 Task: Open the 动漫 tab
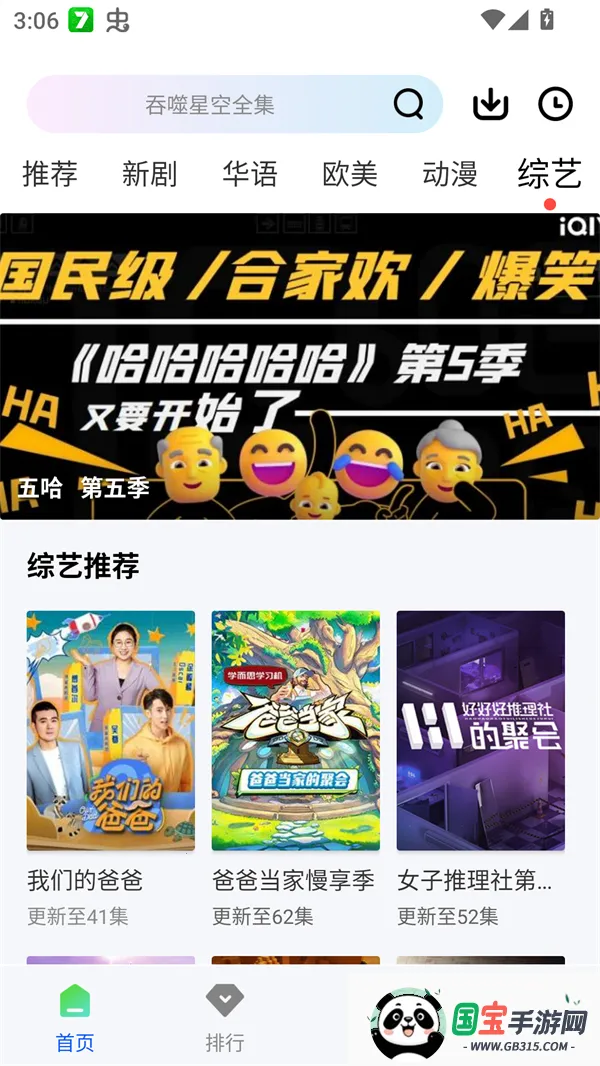point(450,174)
